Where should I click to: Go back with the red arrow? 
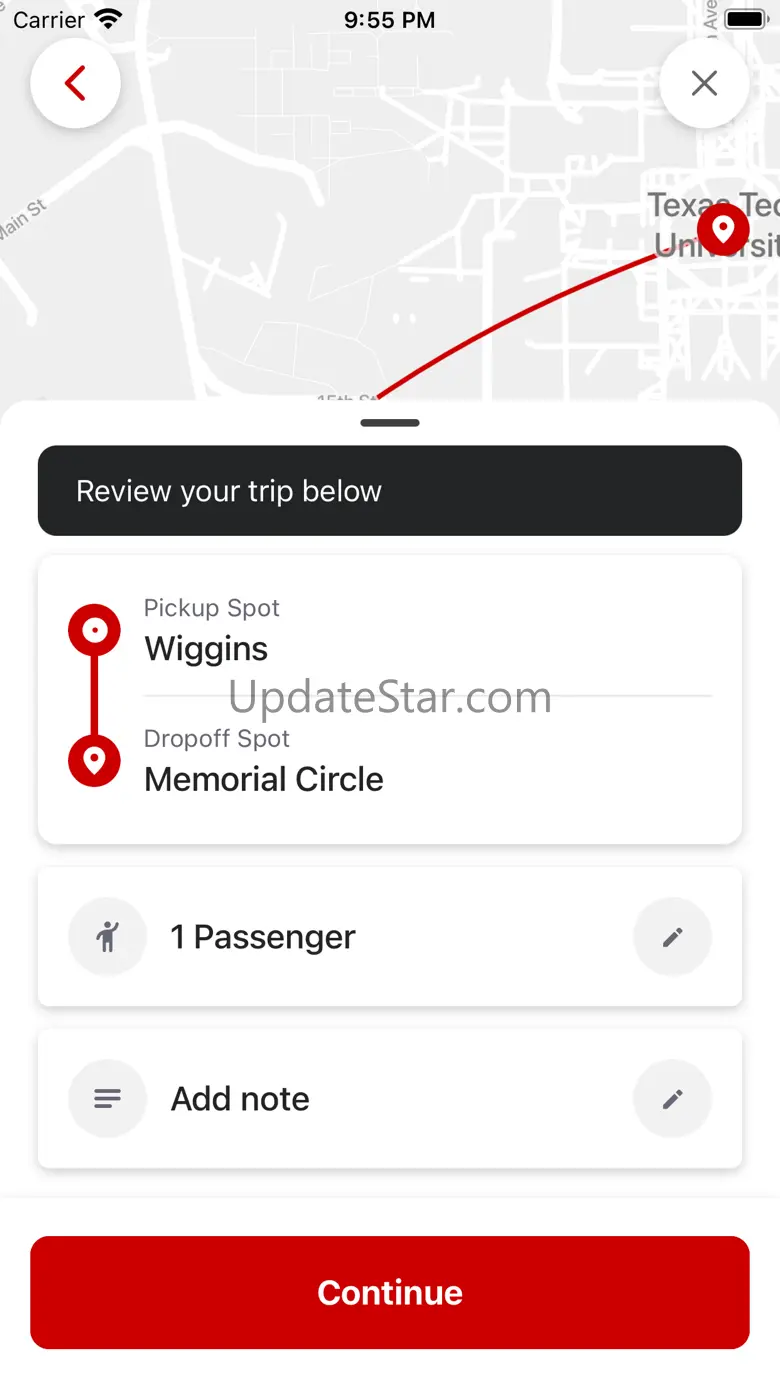[x=76, y=83]
